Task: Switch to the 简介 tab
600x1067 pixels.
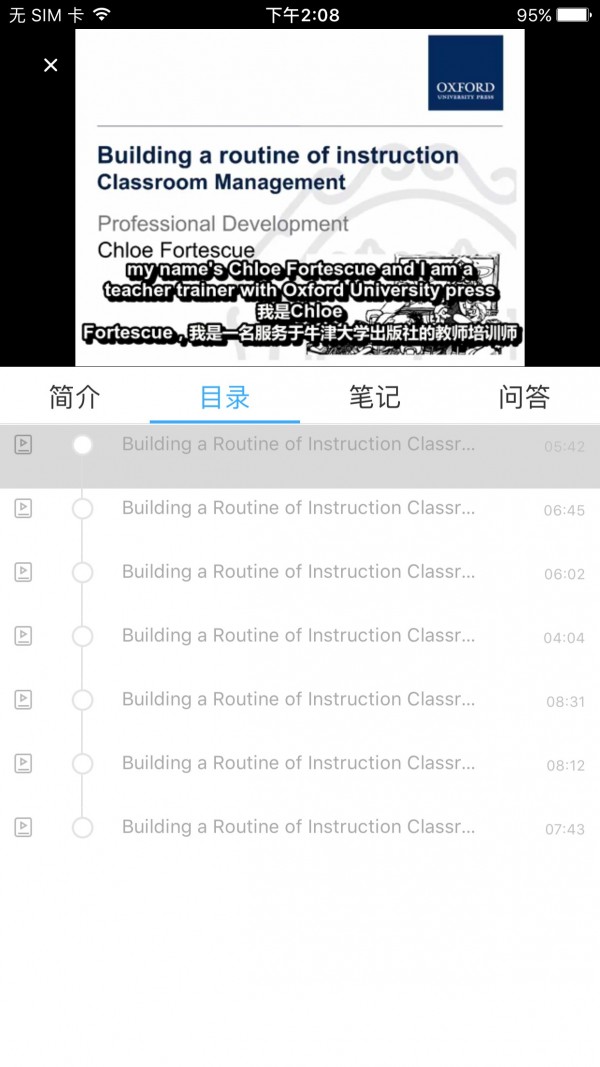Action: coord(75,397)
